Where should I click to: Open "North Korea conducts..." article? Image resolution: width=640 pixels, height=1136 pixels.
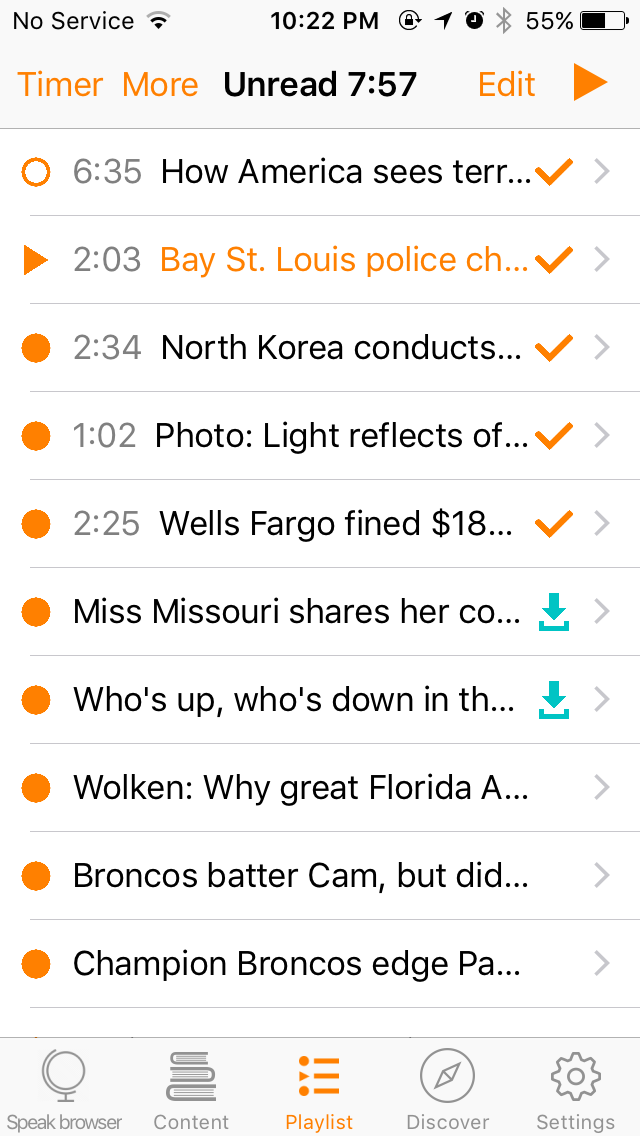point(340,348)
